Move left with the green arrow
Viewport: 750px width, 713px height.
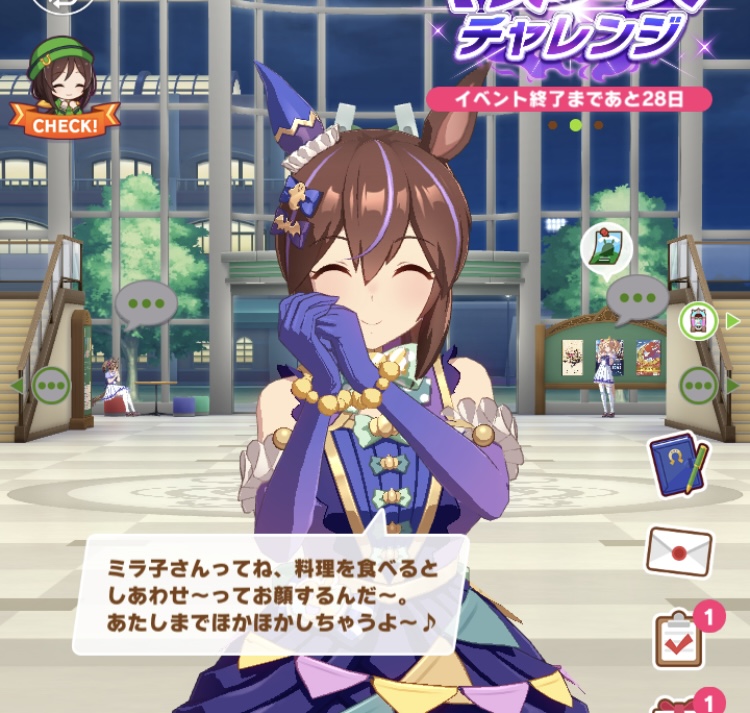pos(44,385)
